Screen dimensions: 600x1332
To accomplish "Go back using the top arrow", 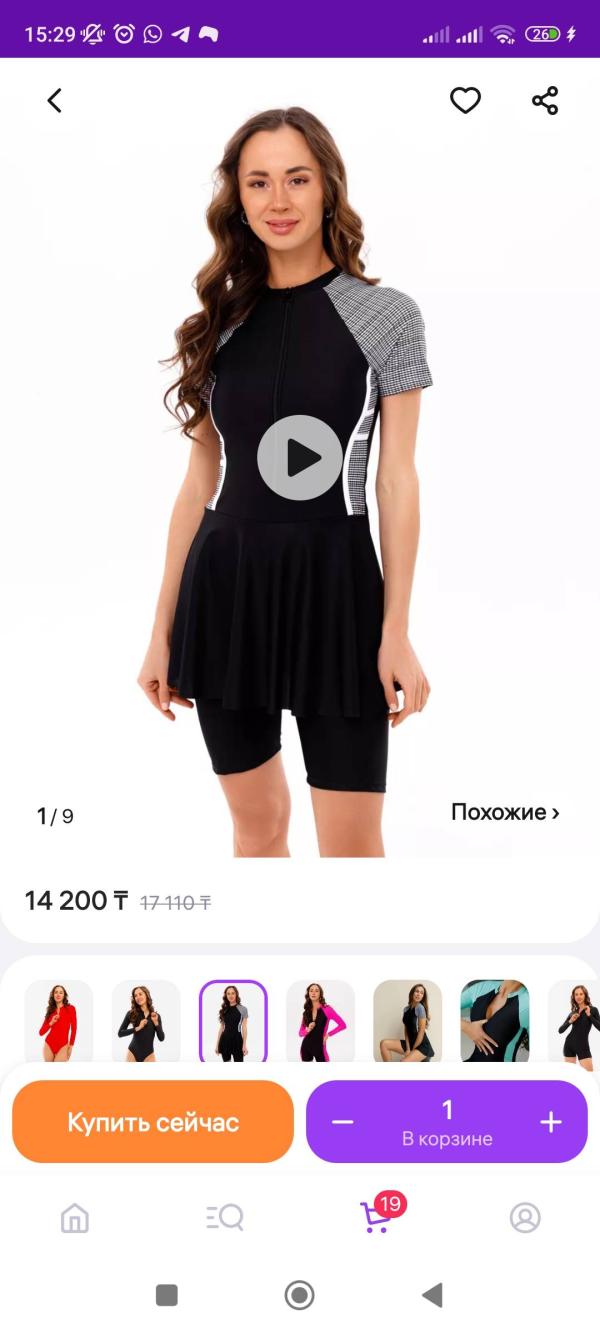I will (x=55, y=100).
